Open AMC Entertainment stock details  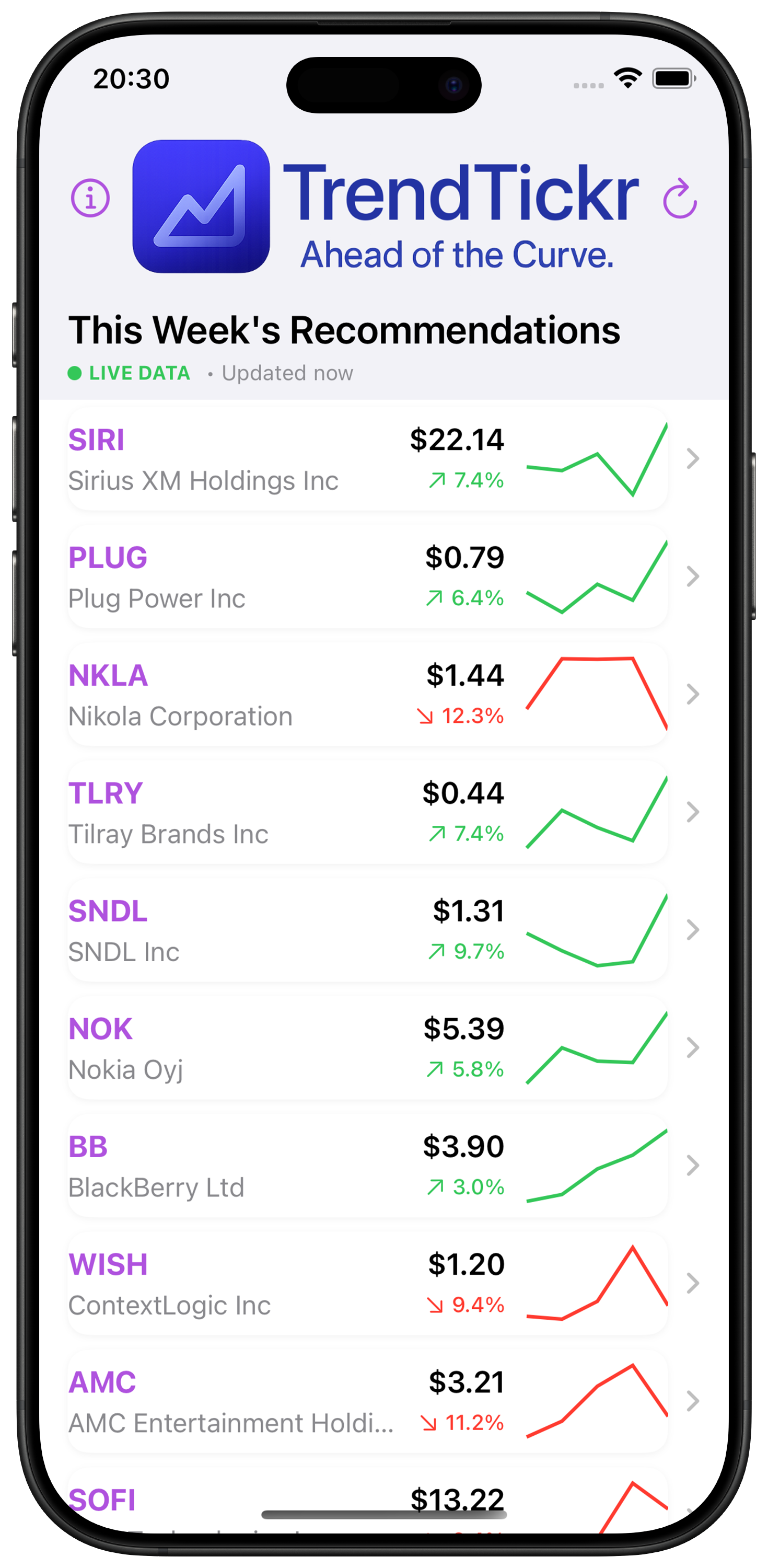point(368,1401)
